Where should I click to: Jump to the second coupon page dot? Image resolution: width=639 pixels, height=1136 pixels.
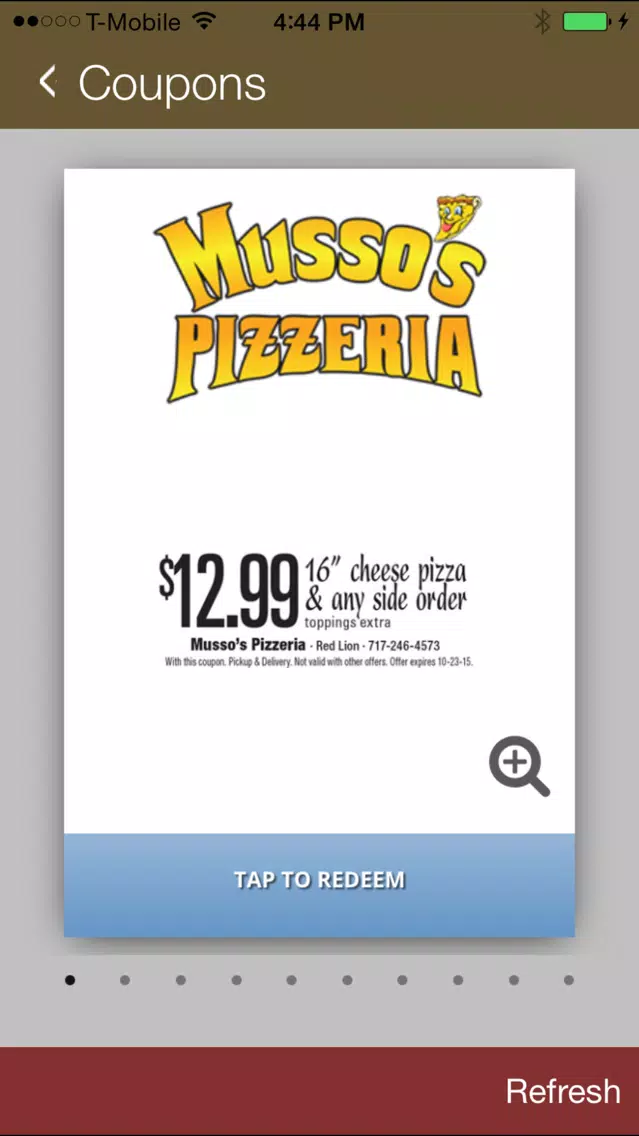click(125, 980)
